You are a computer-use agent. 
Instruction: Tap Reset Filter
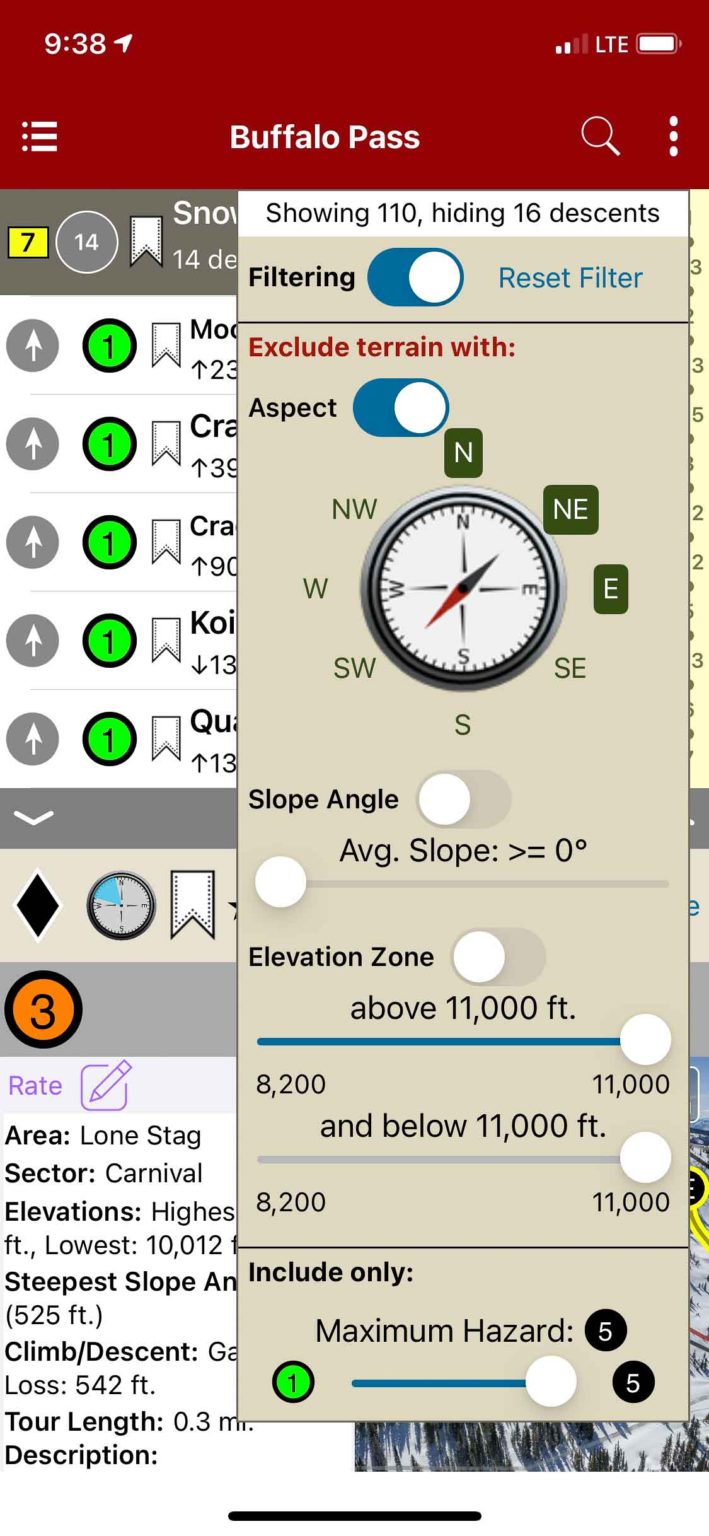pyautogui.click(x=570, y=277)
